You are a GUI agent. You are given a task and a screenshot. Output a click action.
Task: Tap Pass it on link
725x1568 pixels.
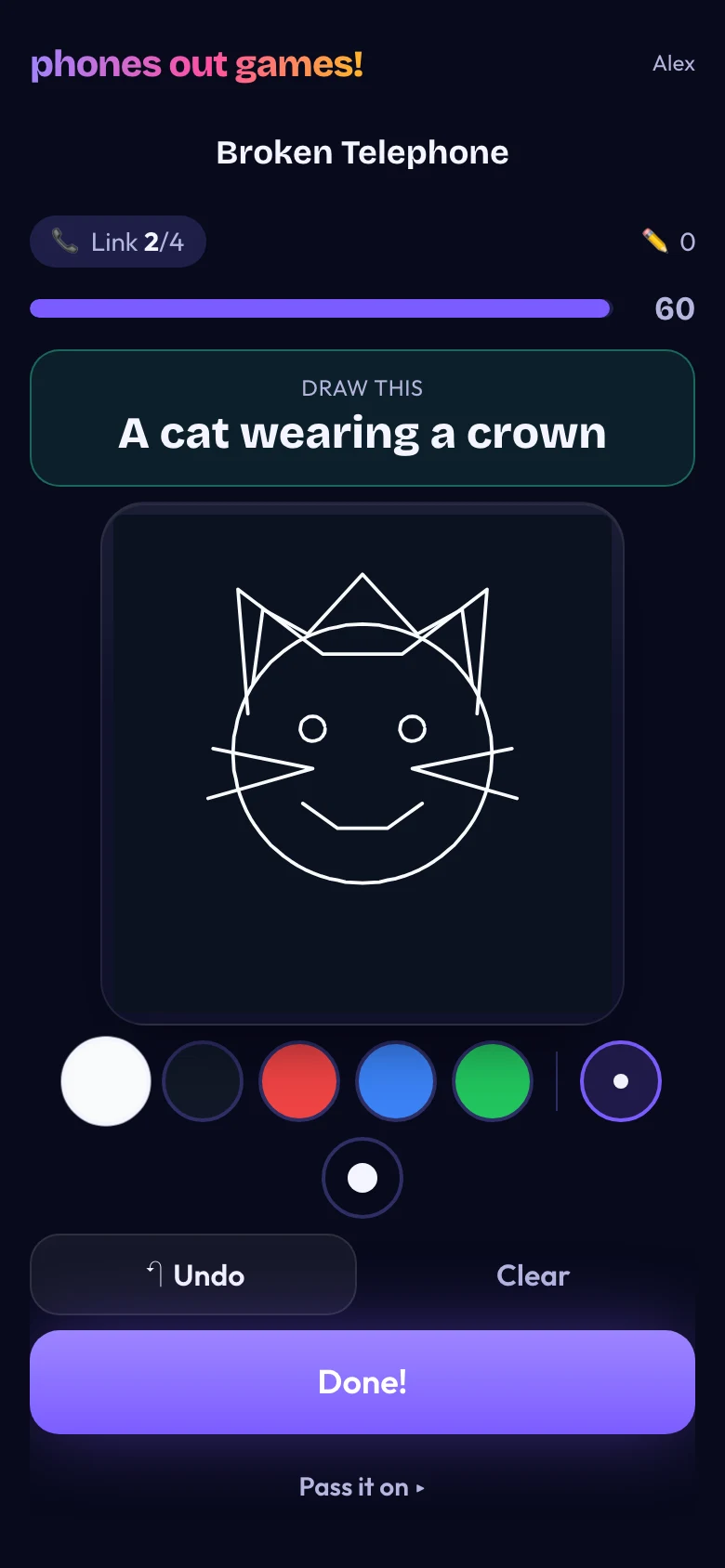pyautogui.click(x=362, y=1487)
